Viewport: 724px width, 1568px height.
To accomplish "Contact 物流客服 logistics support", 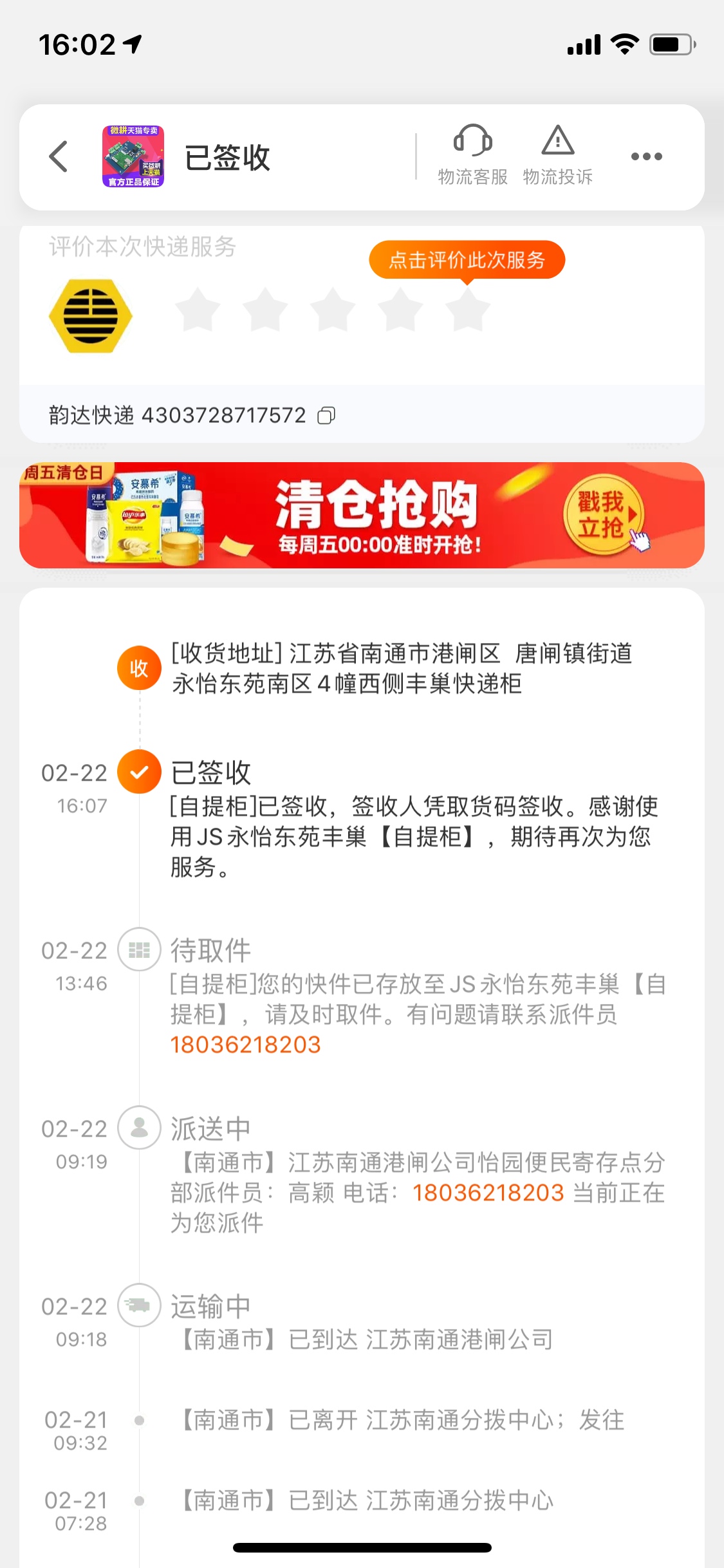I will tap(473, 156).
